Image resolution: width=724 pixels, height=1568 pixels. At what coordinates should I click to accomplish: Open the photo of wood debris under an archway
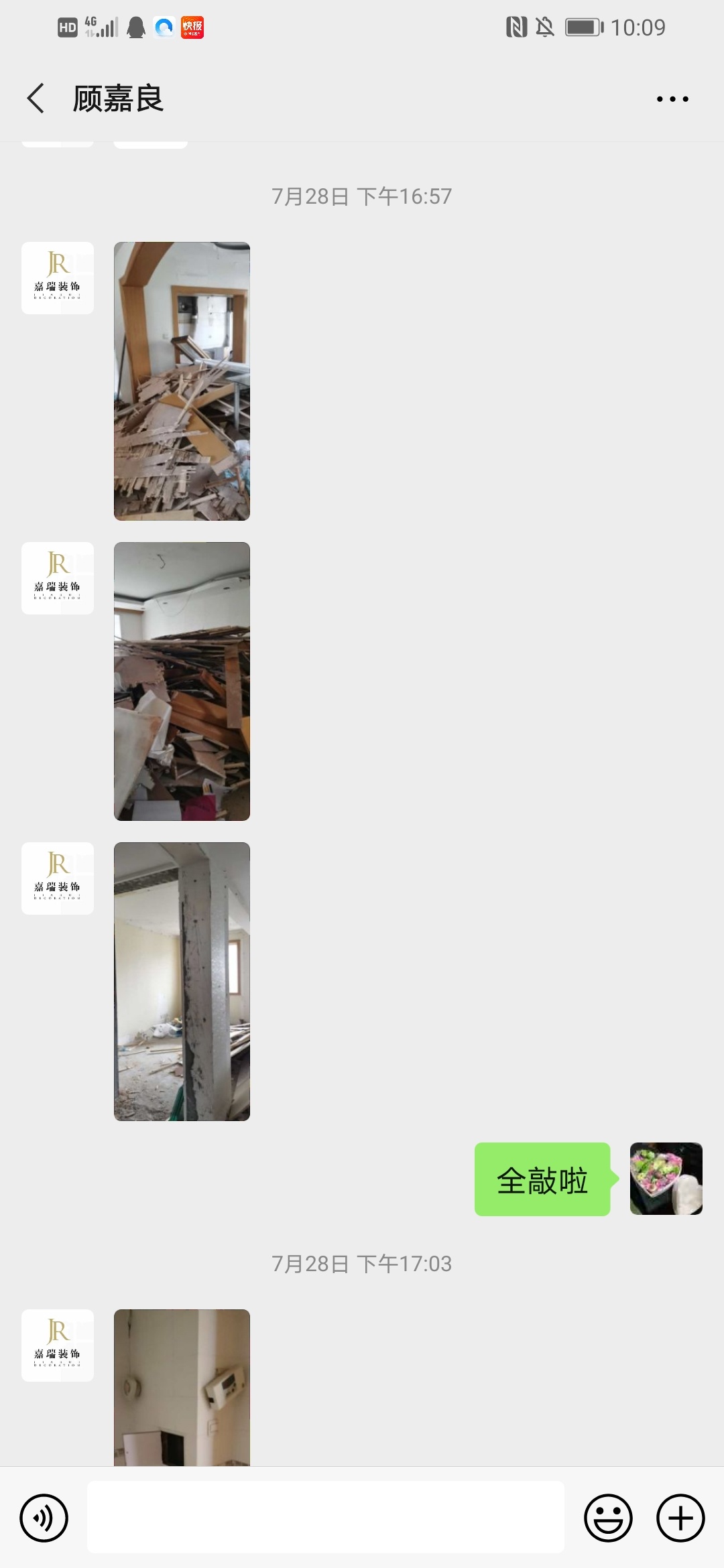[182, 381]
